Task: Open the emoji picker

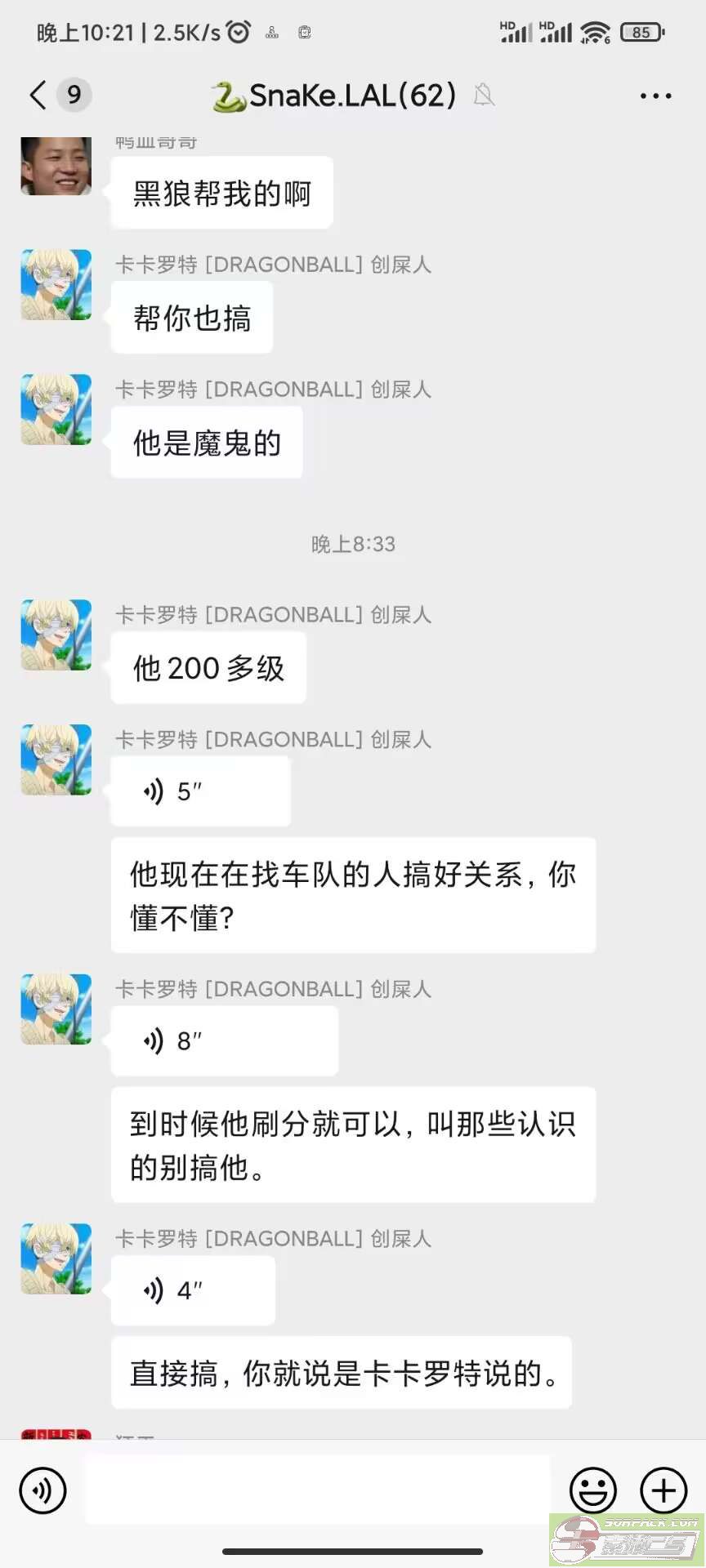Action: pos(592,1491)
